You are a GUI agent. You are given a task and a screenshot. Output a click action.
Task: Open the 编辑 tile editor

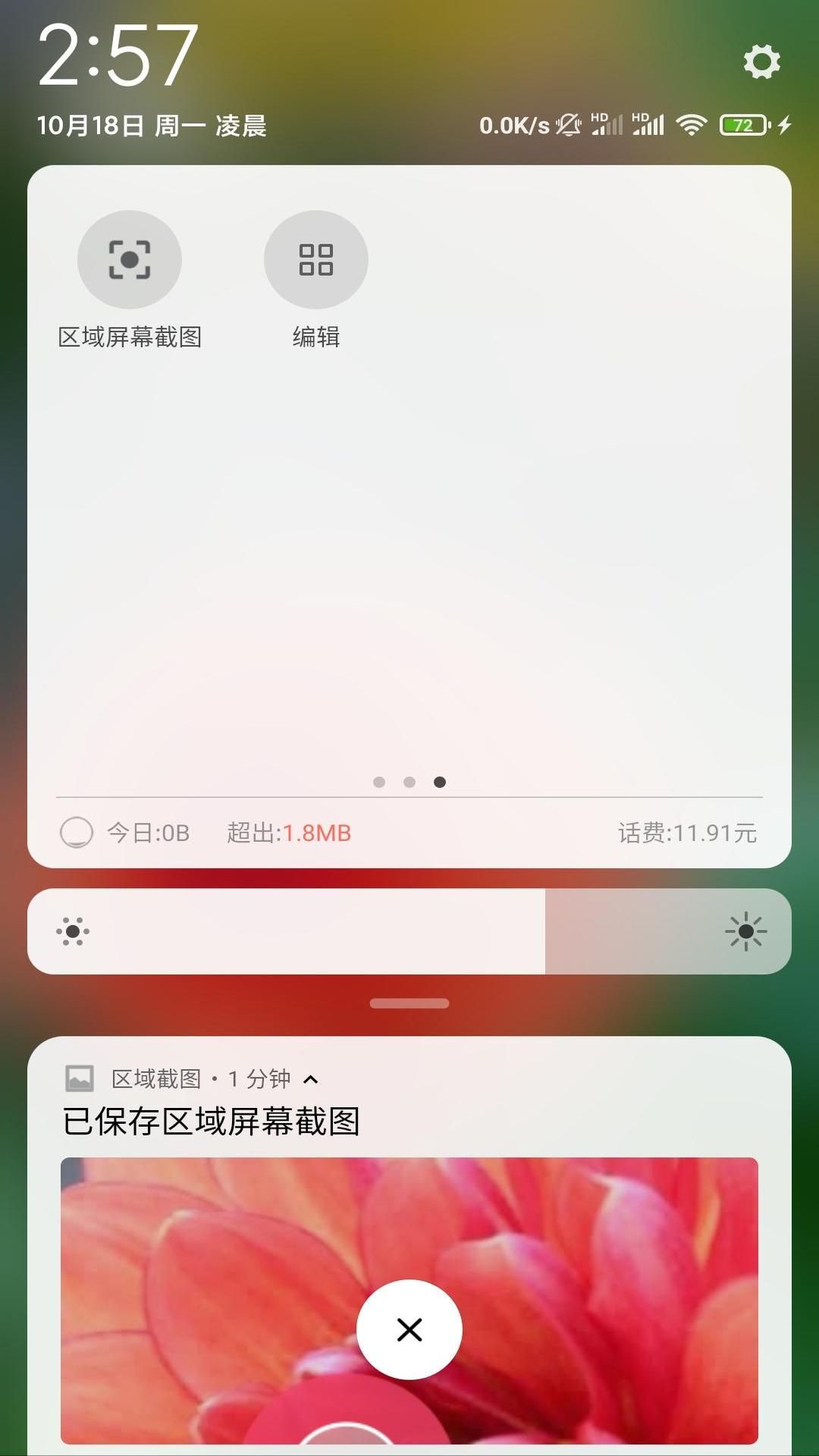pyautogui.click(x=315, y=259)
